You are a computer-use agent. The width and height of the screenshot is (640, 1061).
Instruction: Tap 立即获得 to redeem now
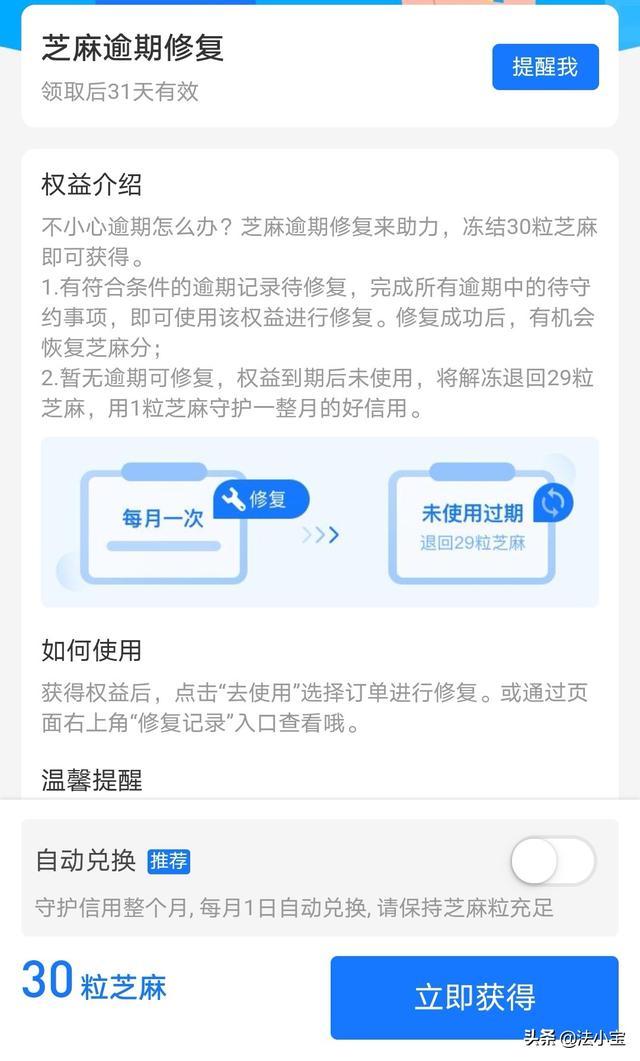click(x=474, y=996)
